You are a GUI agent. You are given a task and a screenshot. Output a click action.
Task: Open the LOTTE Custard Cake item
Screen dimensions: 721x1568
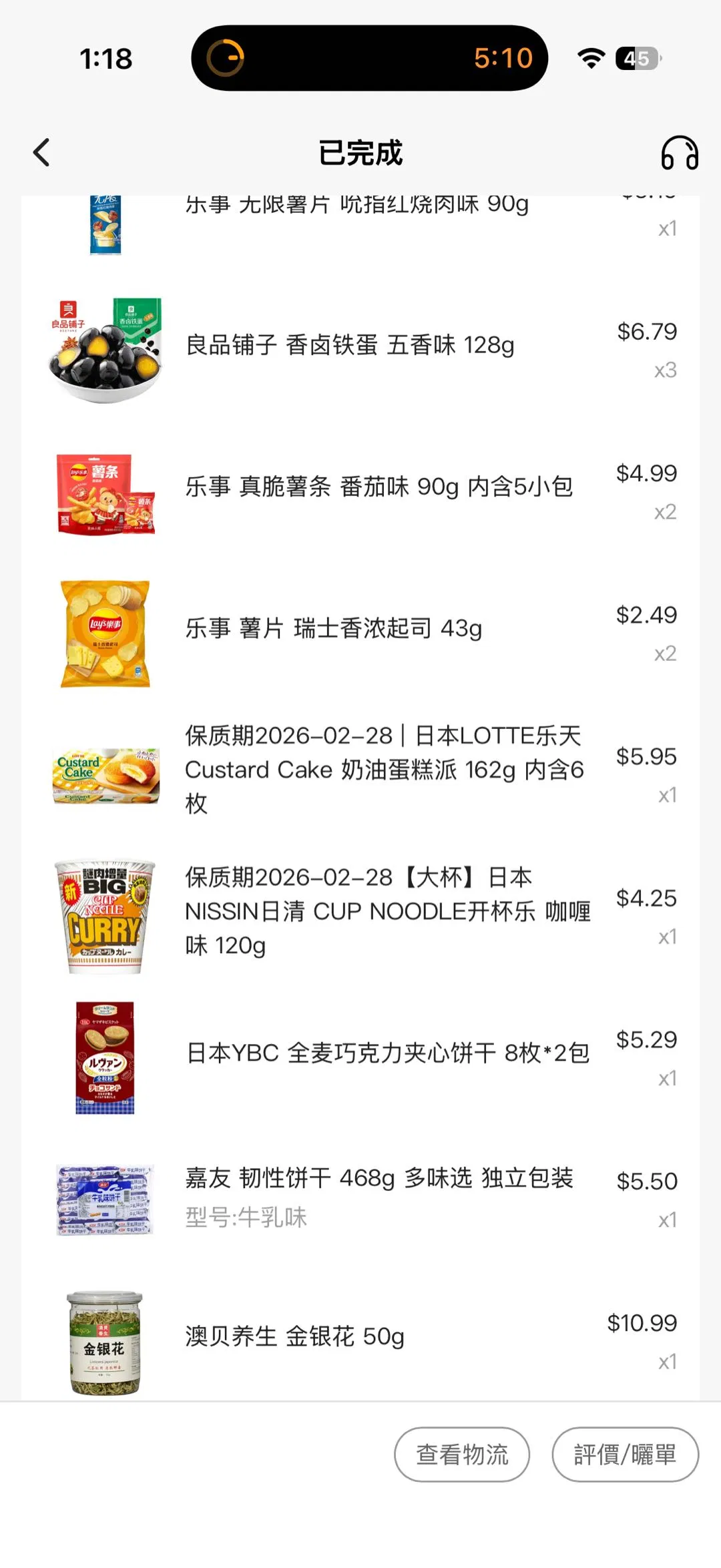[x=384, y=770]
